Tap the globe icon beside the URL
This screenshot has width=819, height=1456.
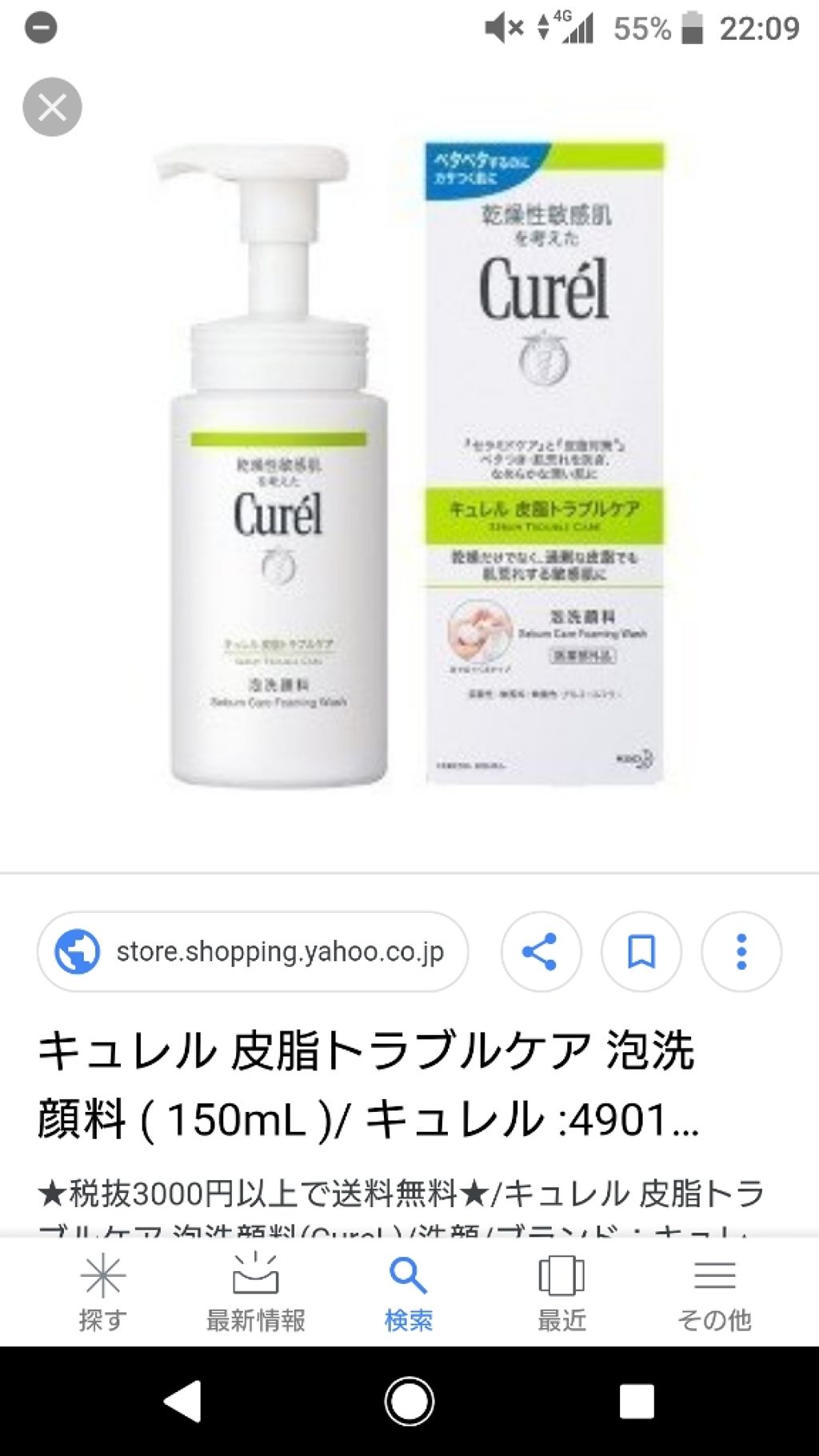pyautogui.click(x=76, y=952)
